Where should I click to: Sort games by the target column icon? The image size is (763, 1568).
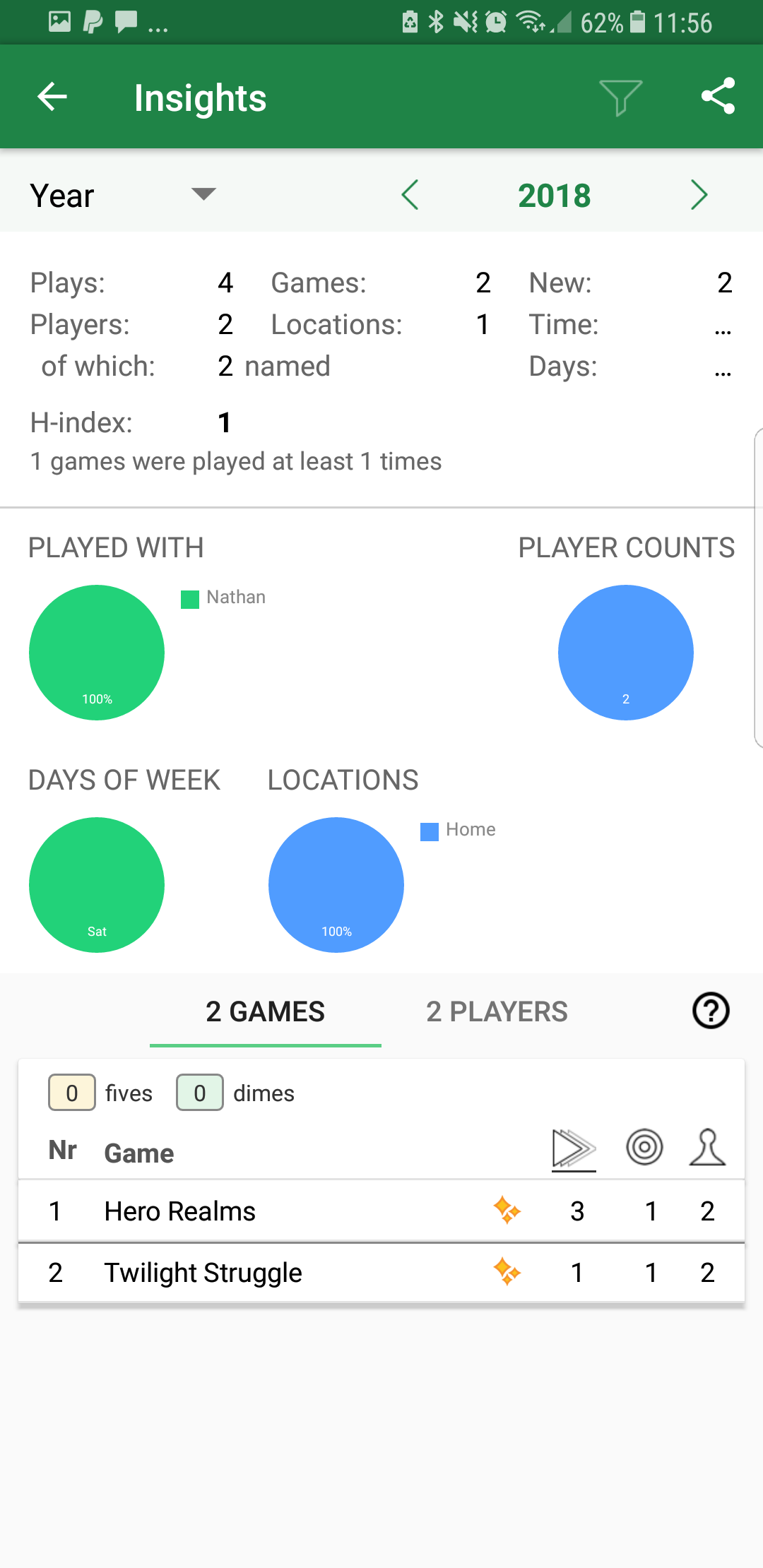644,1147
